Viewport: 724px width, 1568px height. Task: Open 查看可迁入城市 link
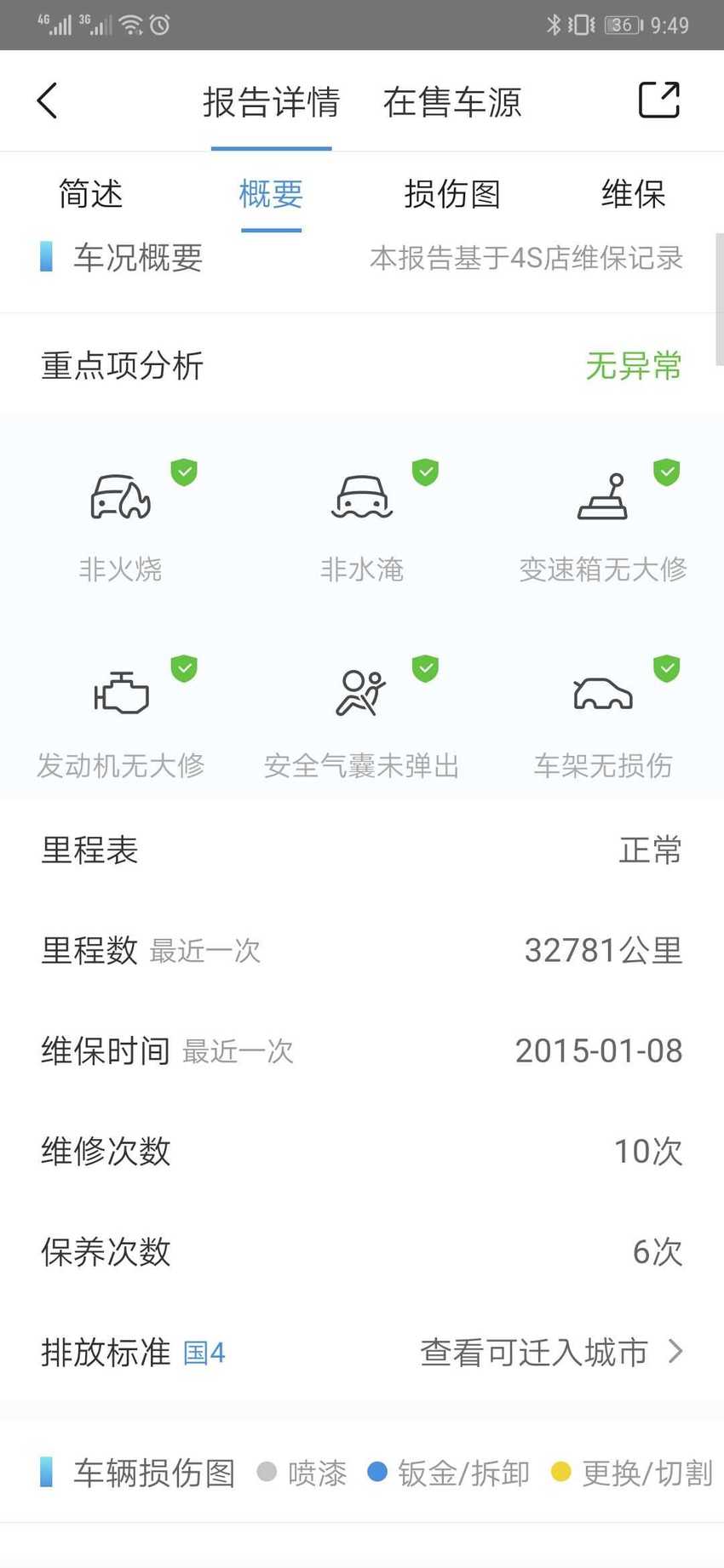point(551,1352)
